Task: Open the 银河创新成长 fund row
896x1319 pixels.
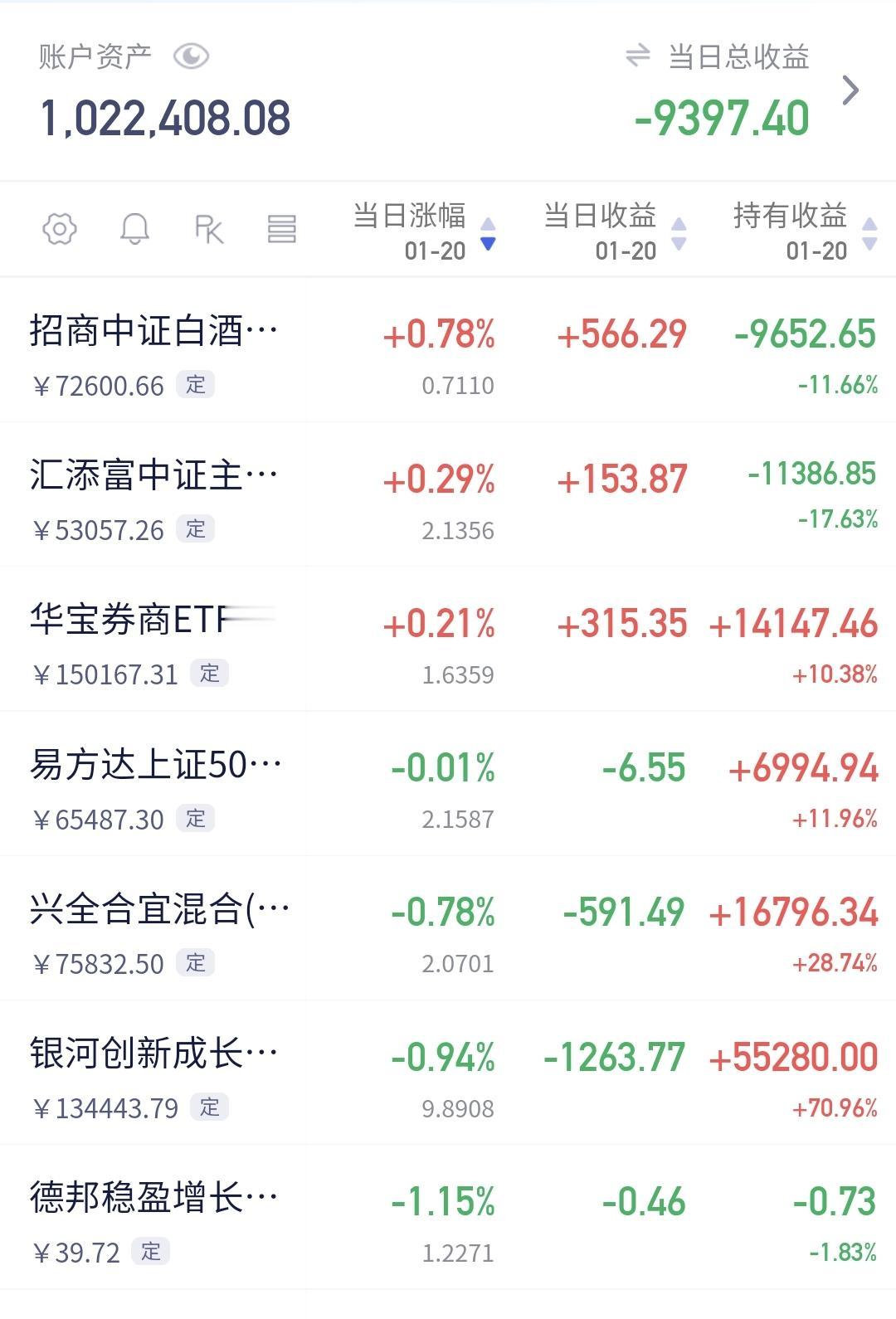Action: (x=448, y=1073)
